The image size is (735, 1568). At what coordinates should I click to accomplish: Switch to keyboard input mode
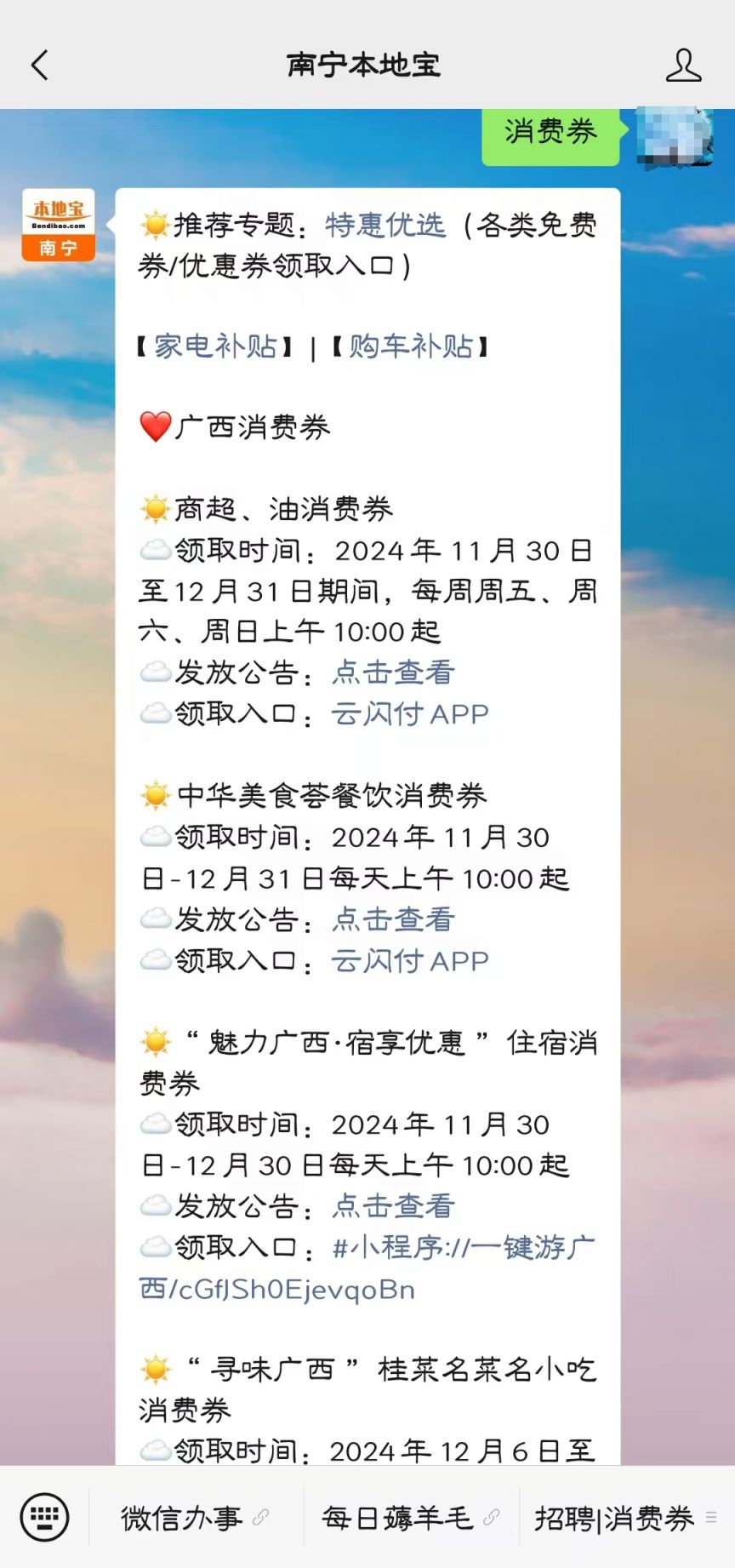(44, 1517)
